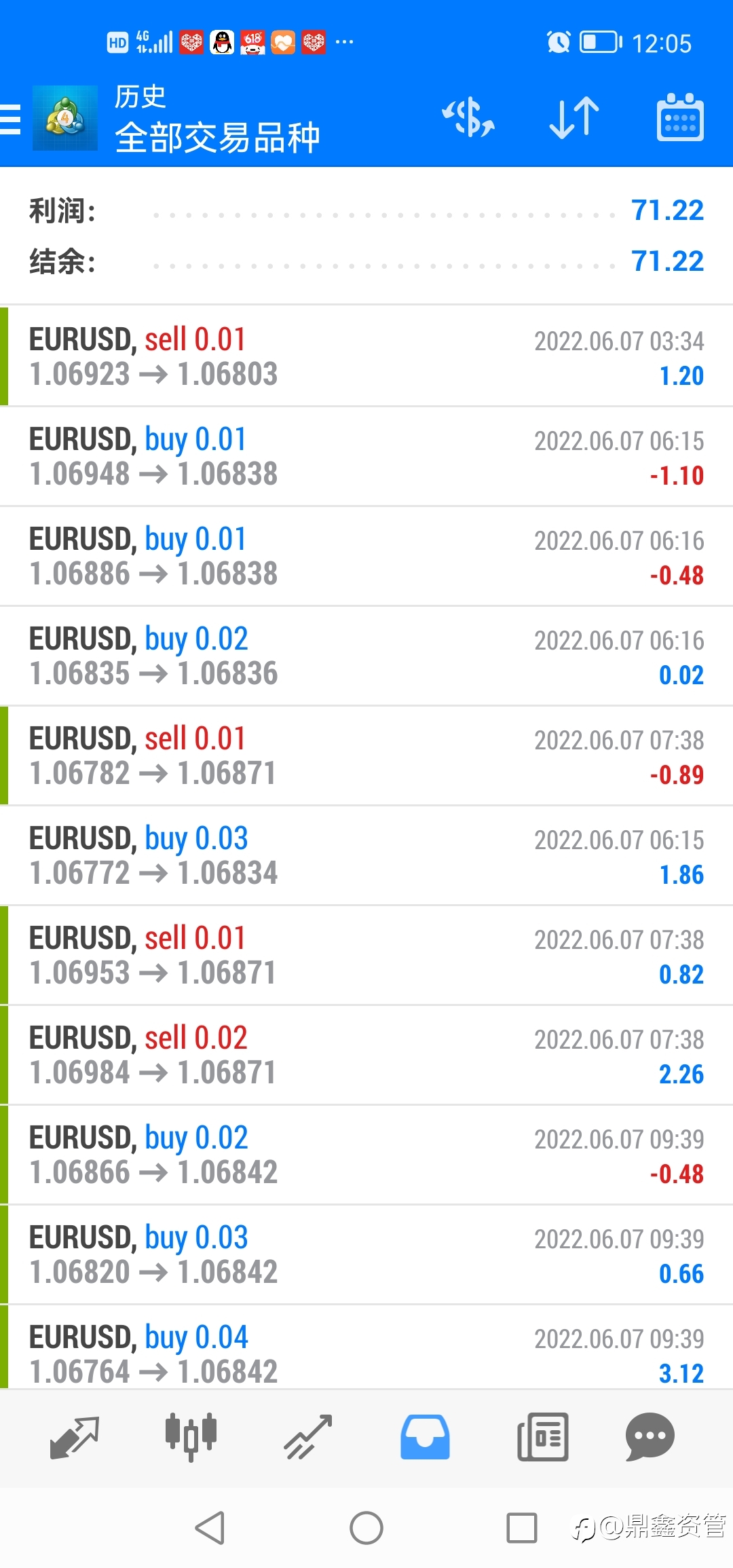Switch to the Quotes tab
Screen dimensions: 733x1568
click(x=75, y=1437)
